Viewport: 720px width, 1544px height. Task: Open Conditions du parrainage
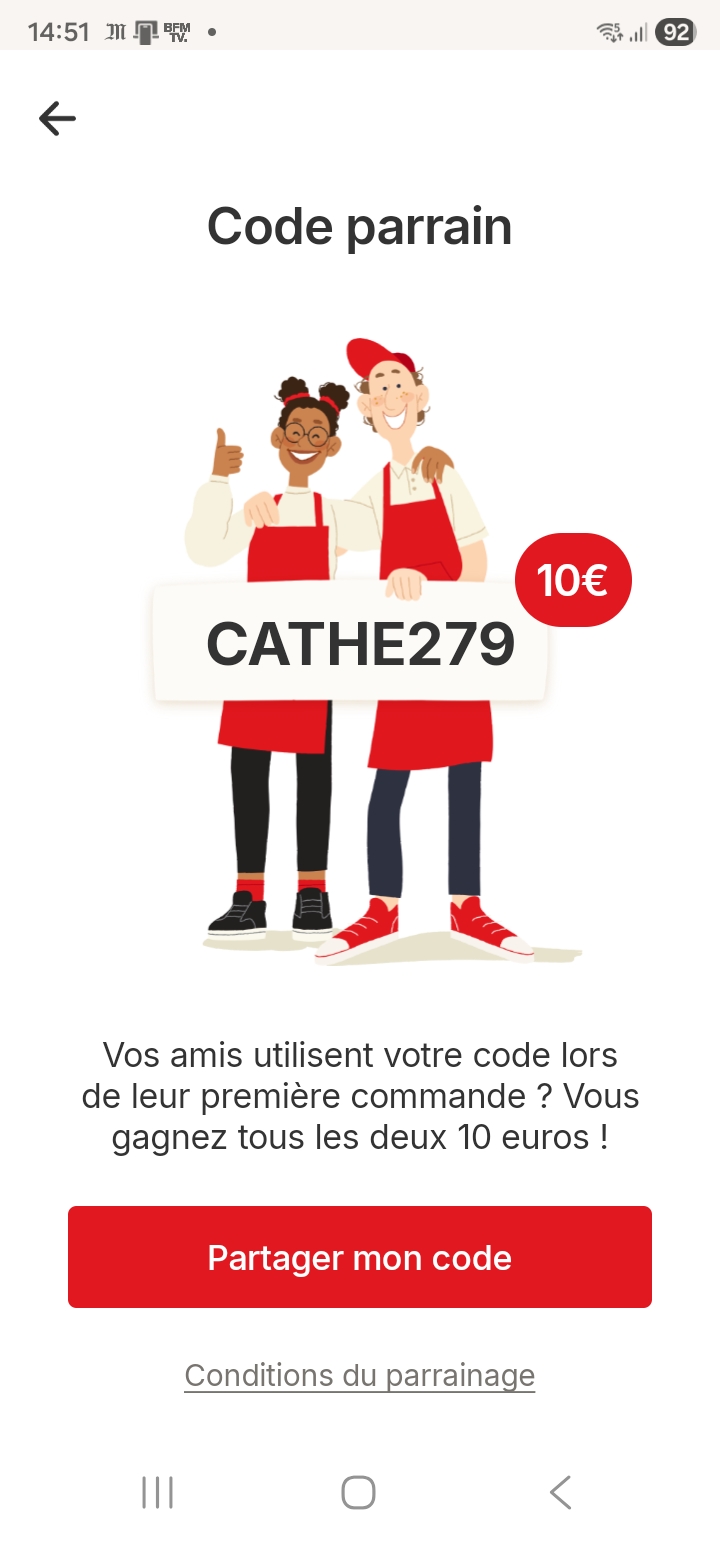tap(359, 1375)
